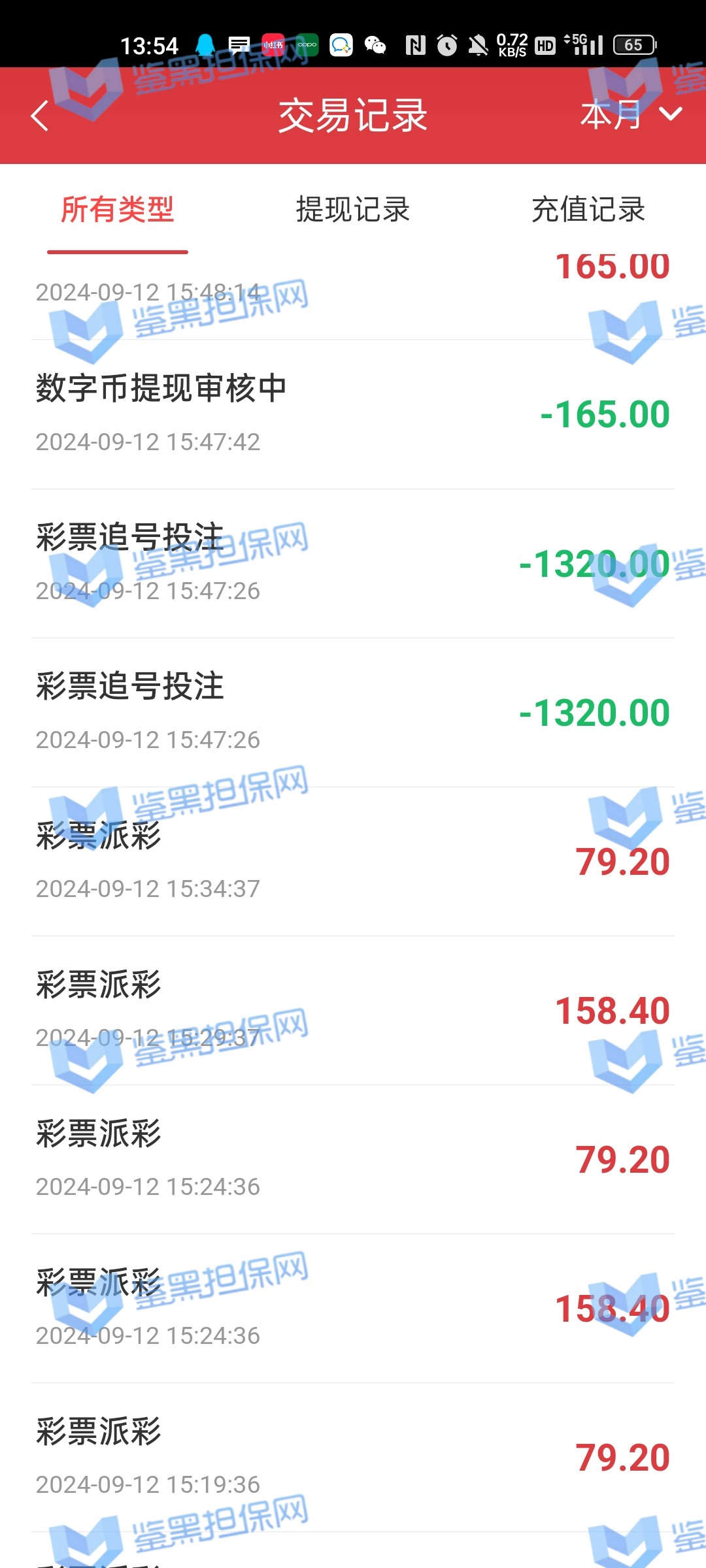Open the 本月 period dropdown
706x1568 pixels.
(630, 116)
